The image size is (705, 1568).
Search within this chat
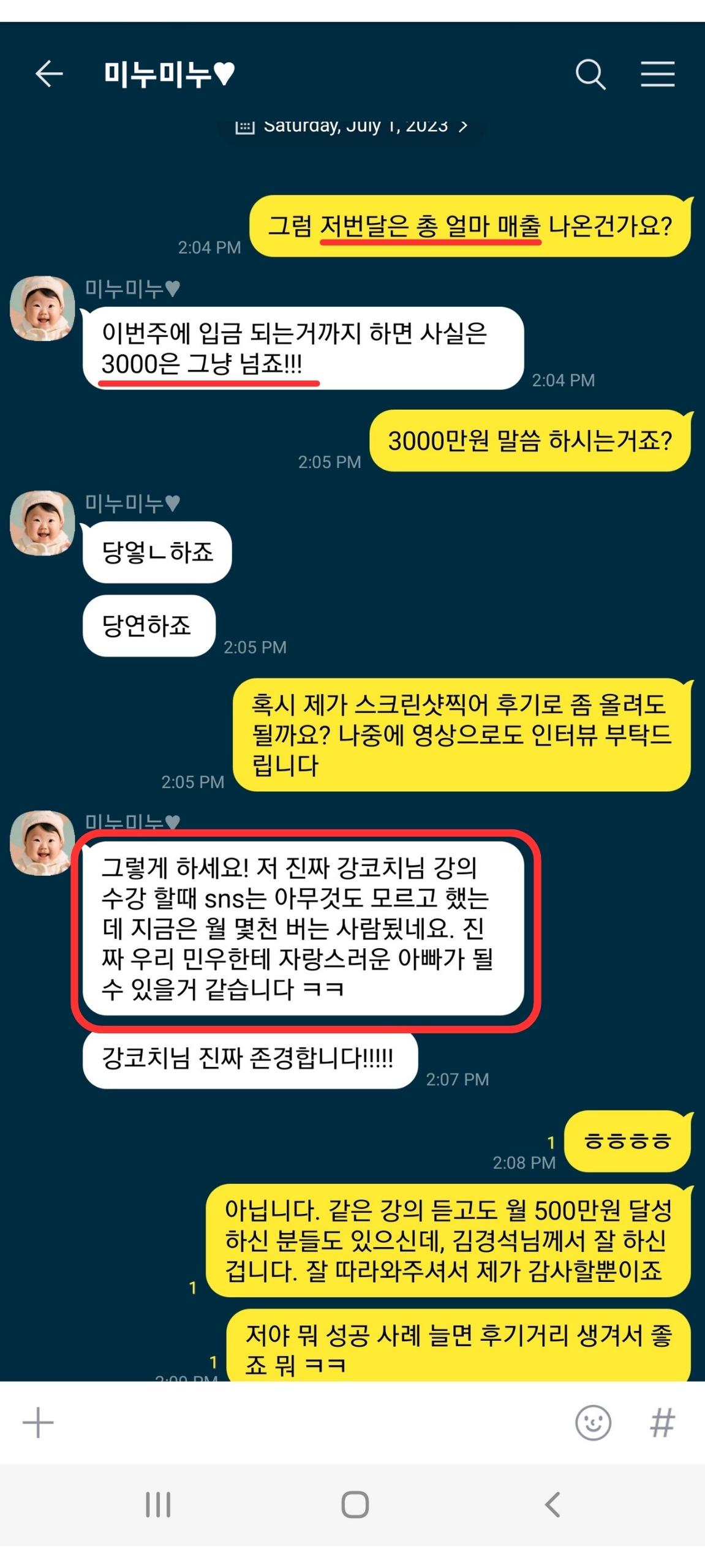590,75
